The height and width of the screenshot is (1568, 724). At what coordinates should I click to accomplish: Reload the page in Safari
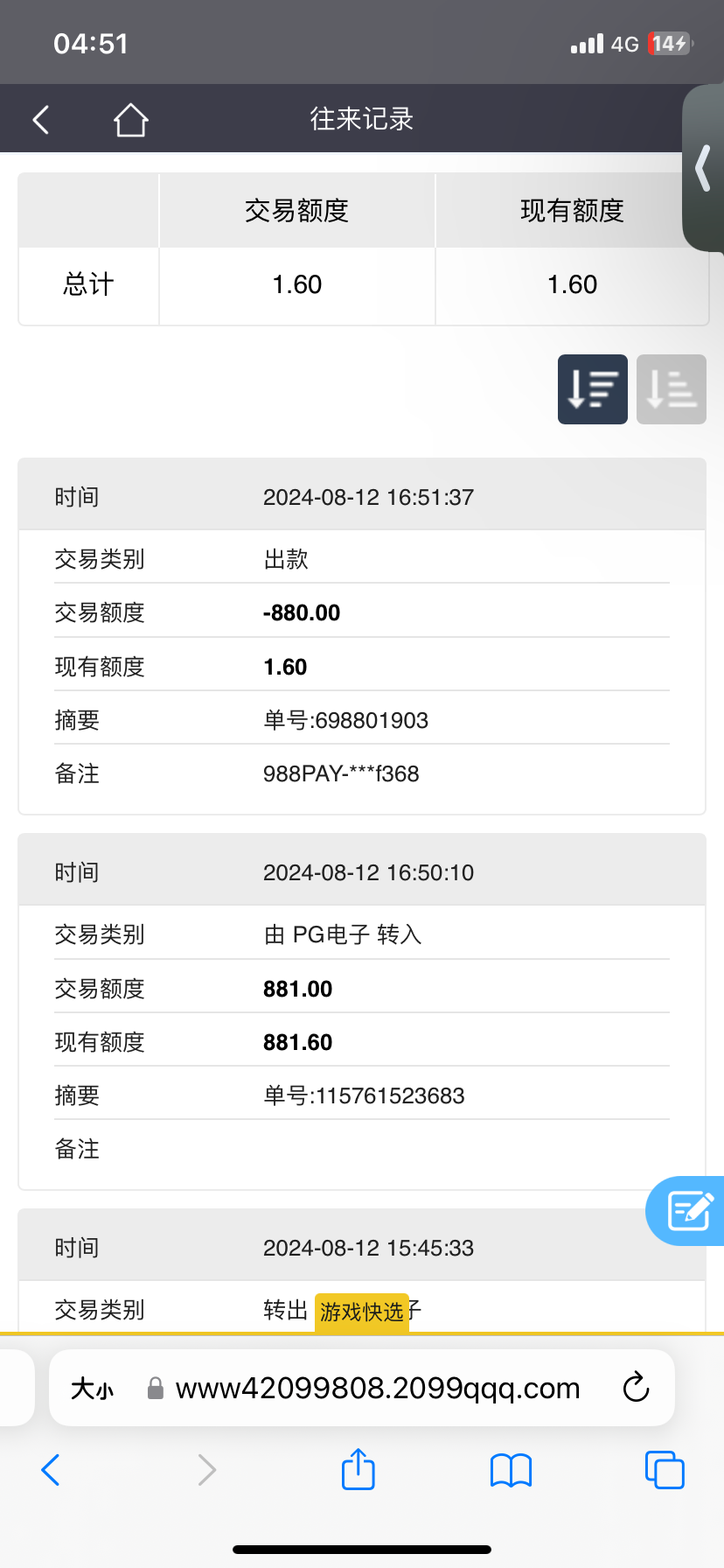tap(636, 1388)
